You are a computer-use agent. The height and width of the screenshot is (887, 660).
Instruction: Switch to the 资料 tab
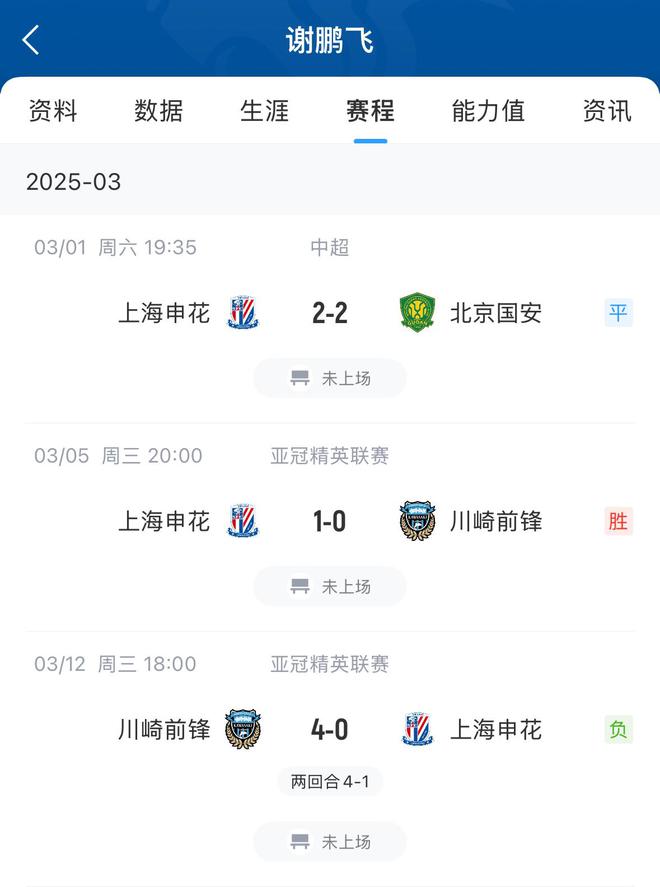[x=53, y=111]
